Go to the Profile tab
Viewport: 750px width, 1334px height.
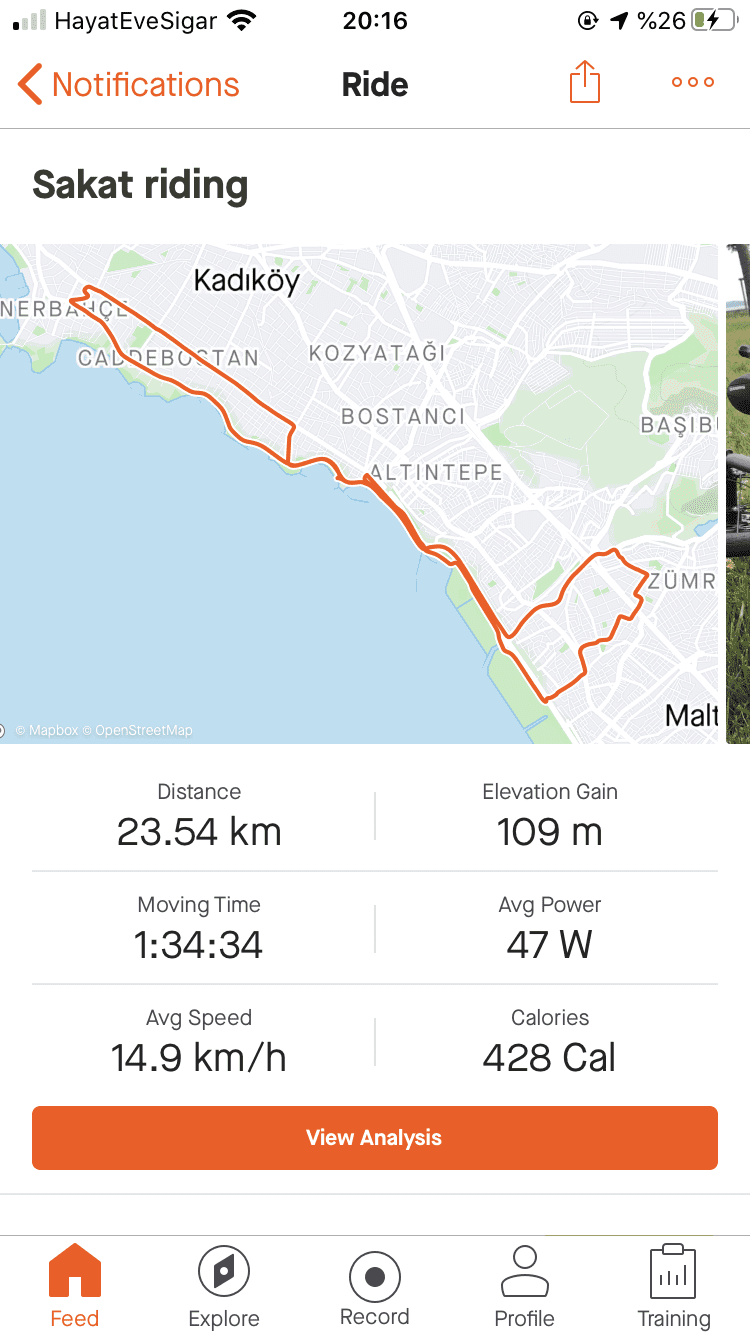pyautogui.click(x=524, y=1286)
